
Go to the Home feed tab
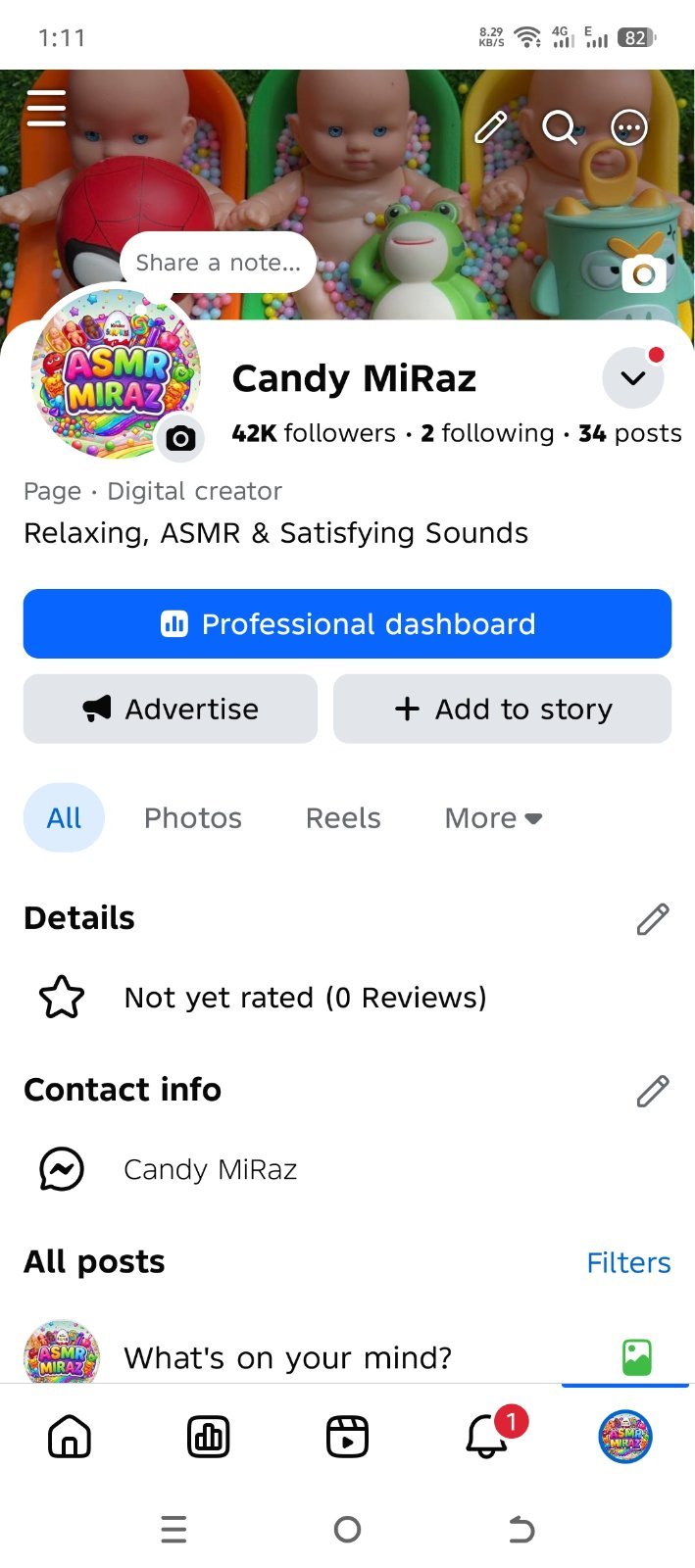pyautogui.click(x=70, y=1437)
